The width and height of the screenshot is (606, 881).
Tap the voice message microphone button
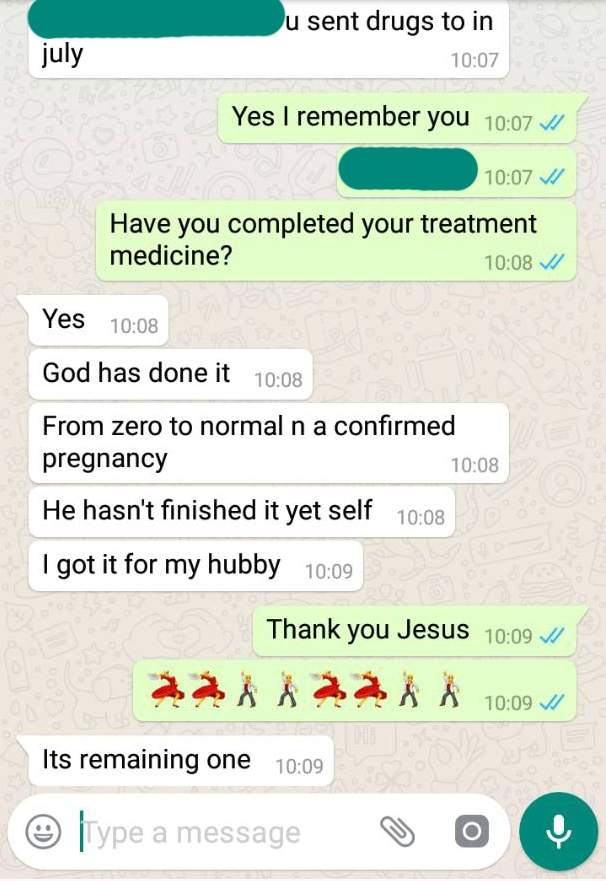click(558, 831)
